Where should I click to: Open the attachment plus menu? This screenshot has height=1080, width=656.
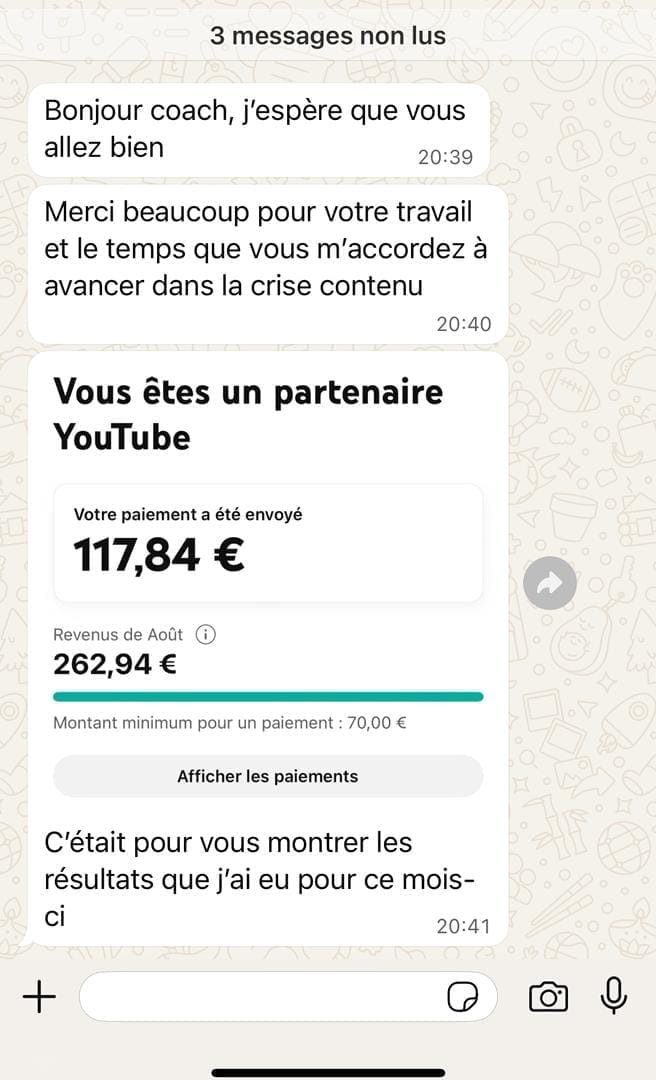tap(39, 996)
